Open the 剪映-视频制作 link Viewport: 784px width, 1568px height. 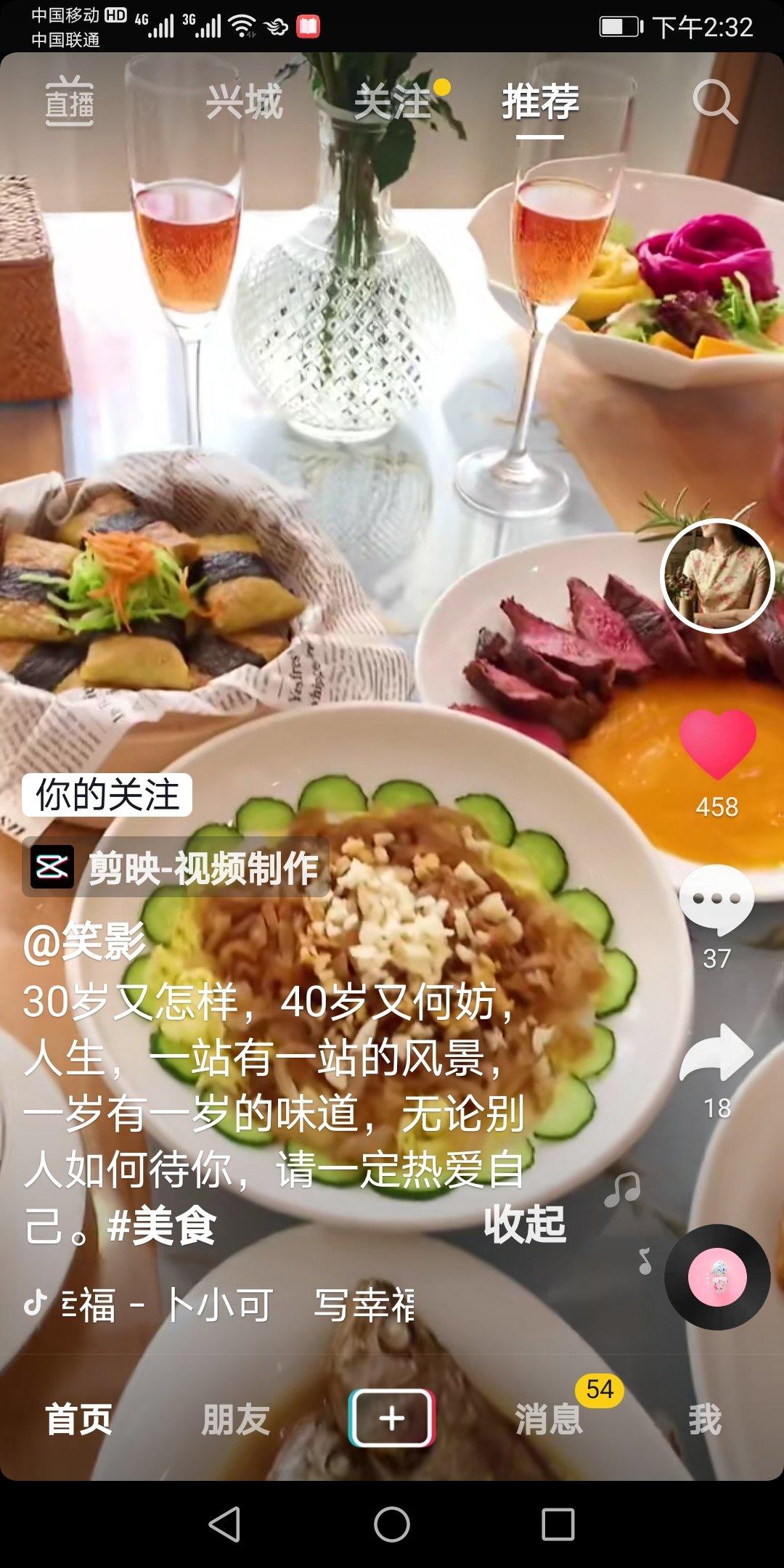[x=176, y=867]
